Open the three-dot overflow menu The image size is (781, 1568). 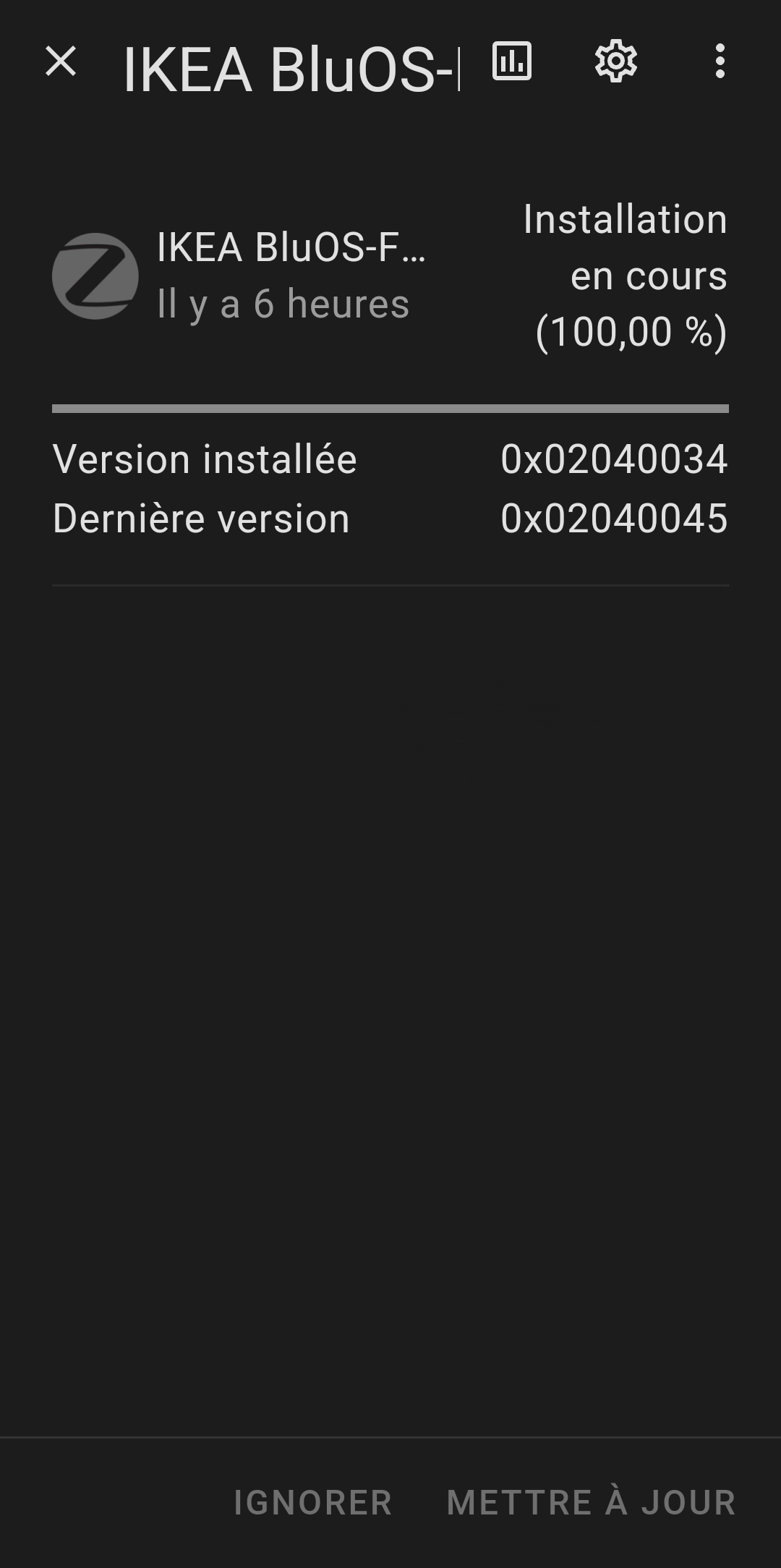click(x=720, y=61)
